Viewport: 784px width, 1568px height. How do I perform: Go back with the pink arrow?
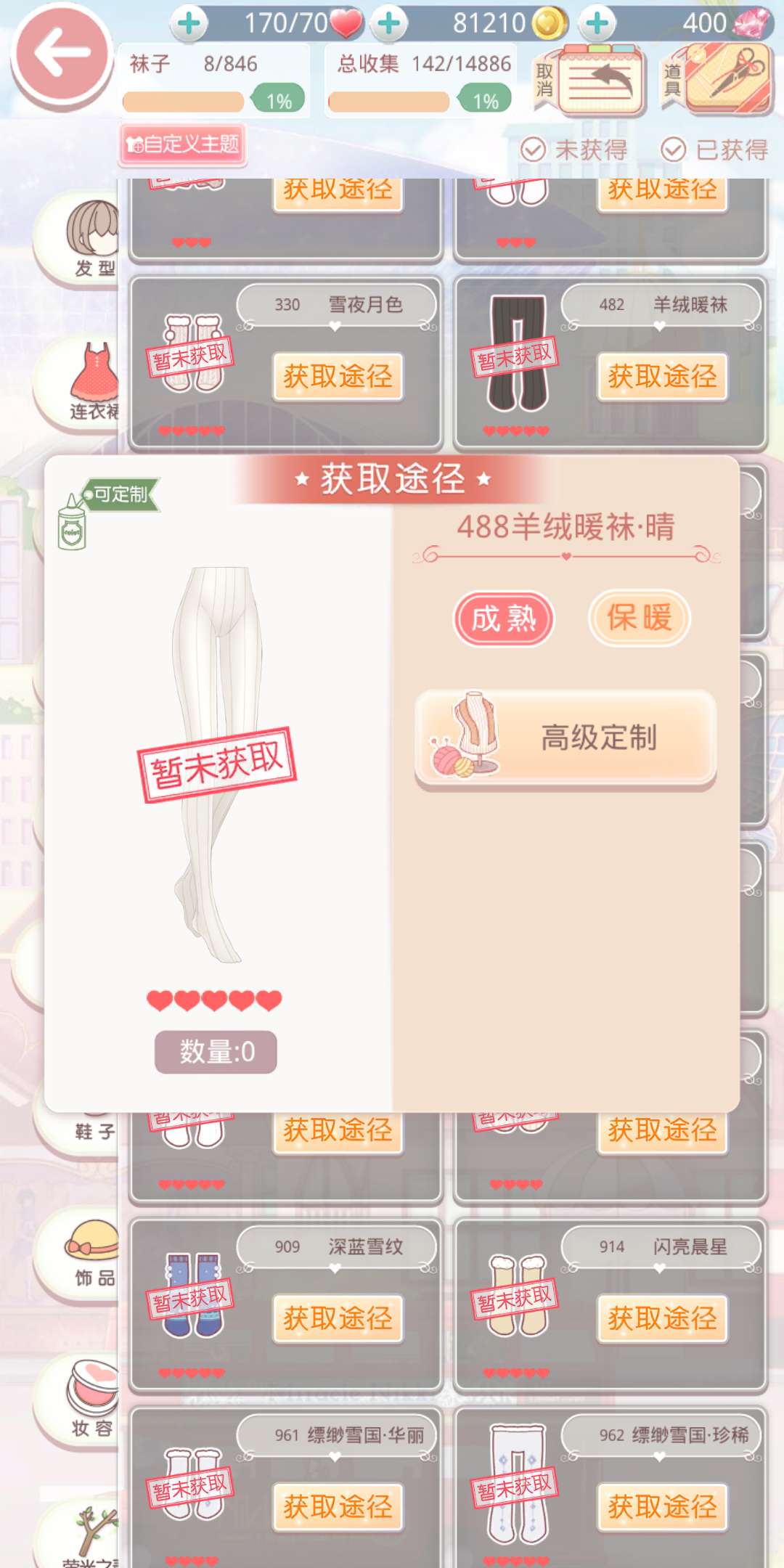(x=62, y=54)
